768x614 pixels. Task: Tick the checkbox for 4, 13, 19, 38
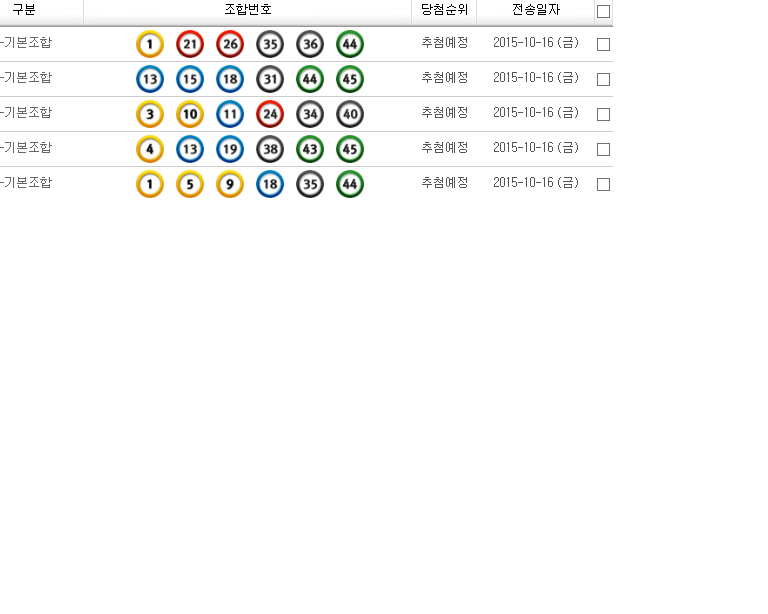tap(603, 150)
